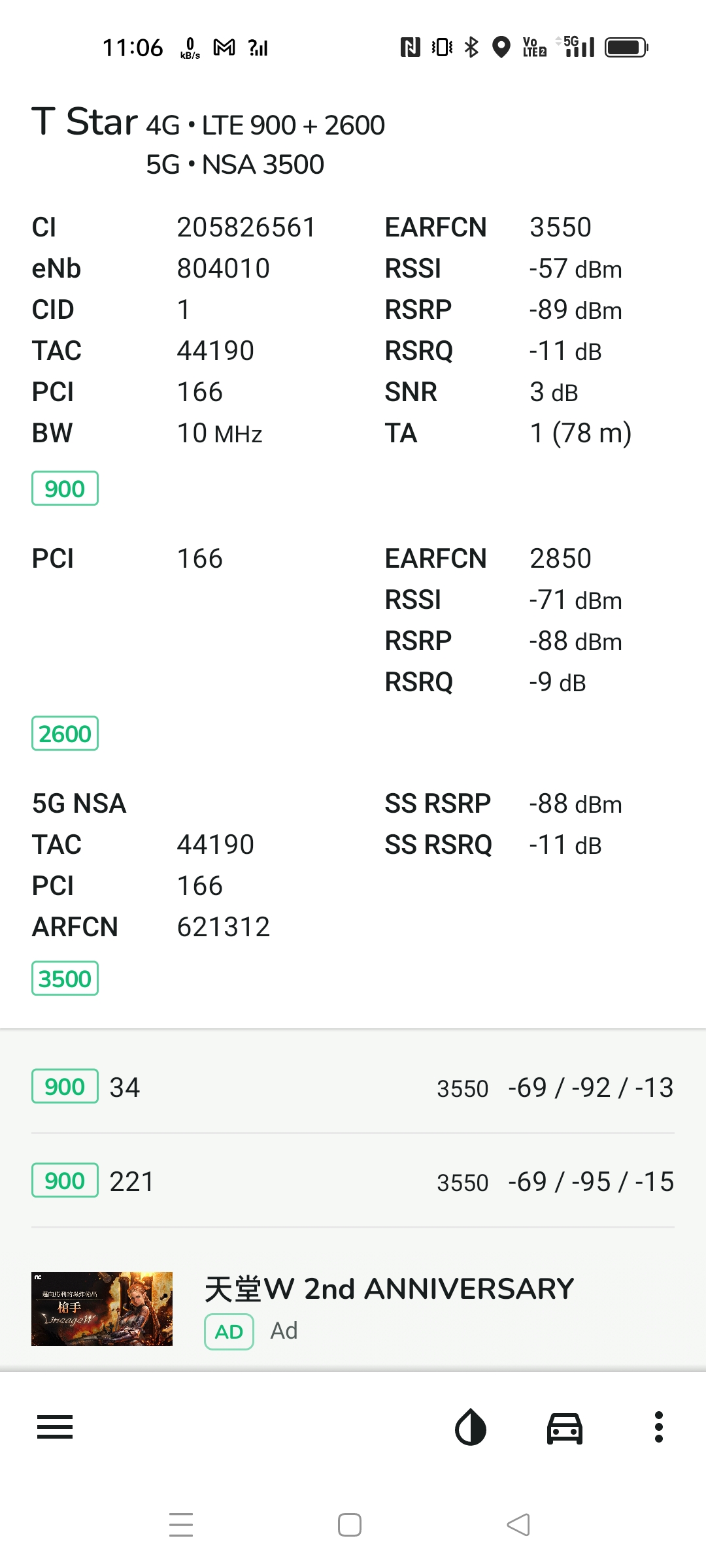Go back with system back button
706x1568 pixels.
[x=518, y=1525]
